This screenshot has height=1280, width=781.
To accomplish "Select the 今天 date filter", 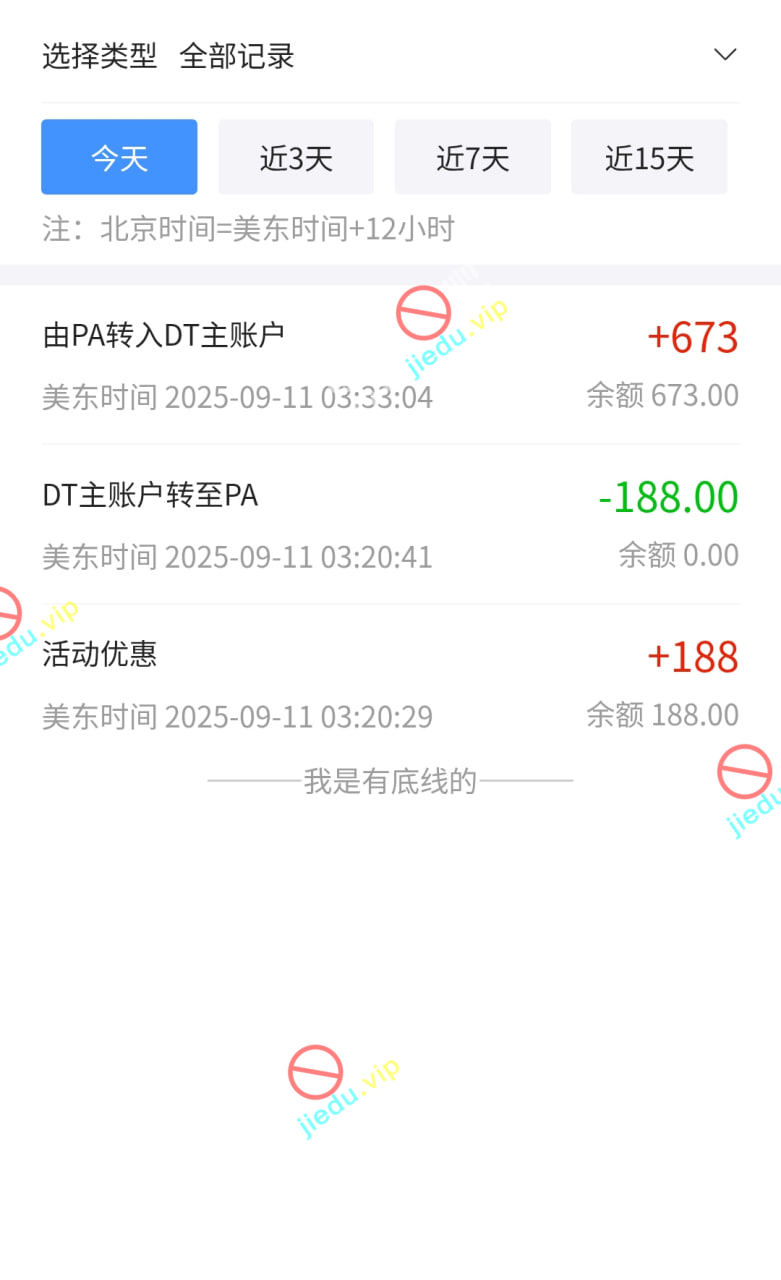I will point(119,157).
